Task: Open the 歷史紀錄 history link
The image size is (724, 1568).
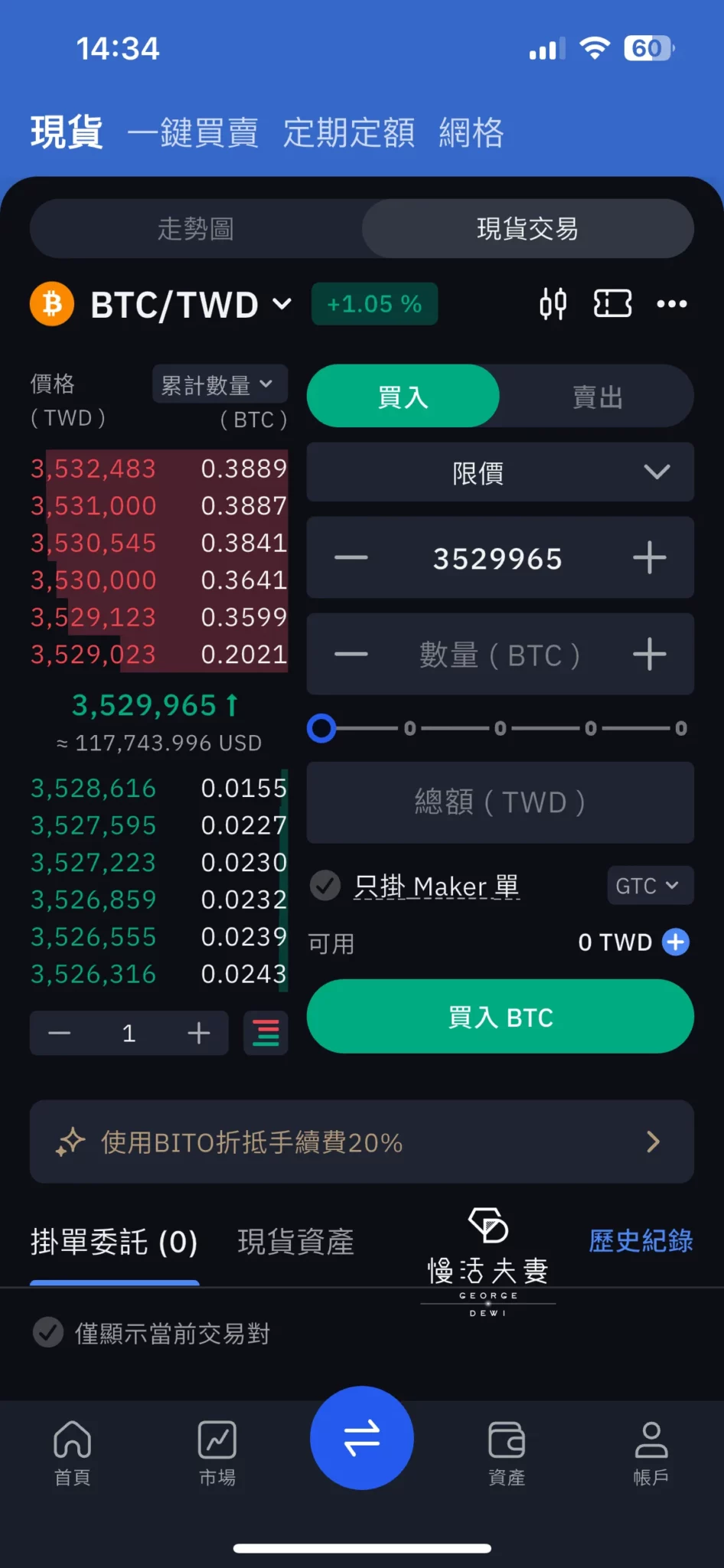Action: [640, 1241]
